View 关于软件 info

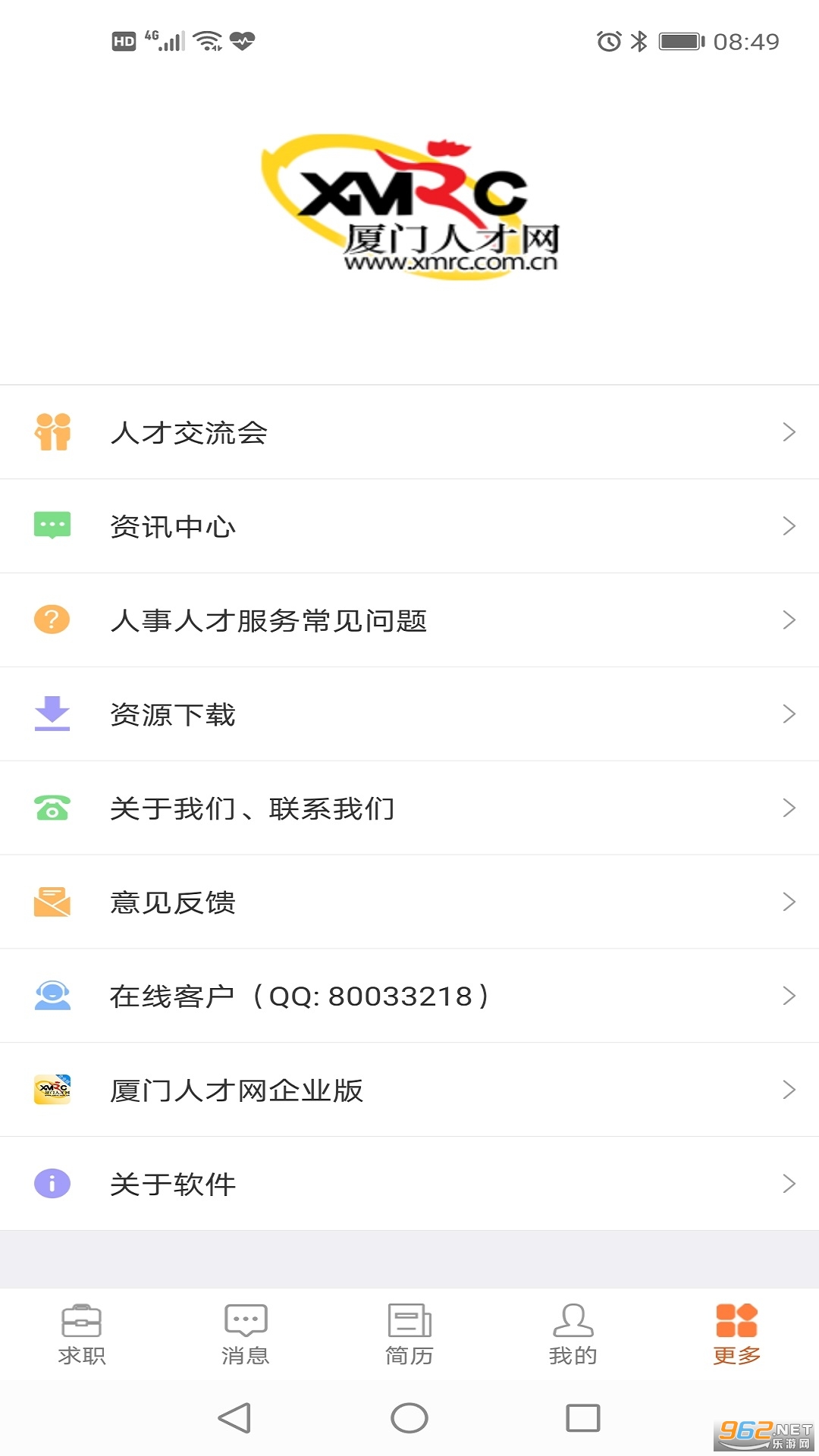click(409, 1184)
